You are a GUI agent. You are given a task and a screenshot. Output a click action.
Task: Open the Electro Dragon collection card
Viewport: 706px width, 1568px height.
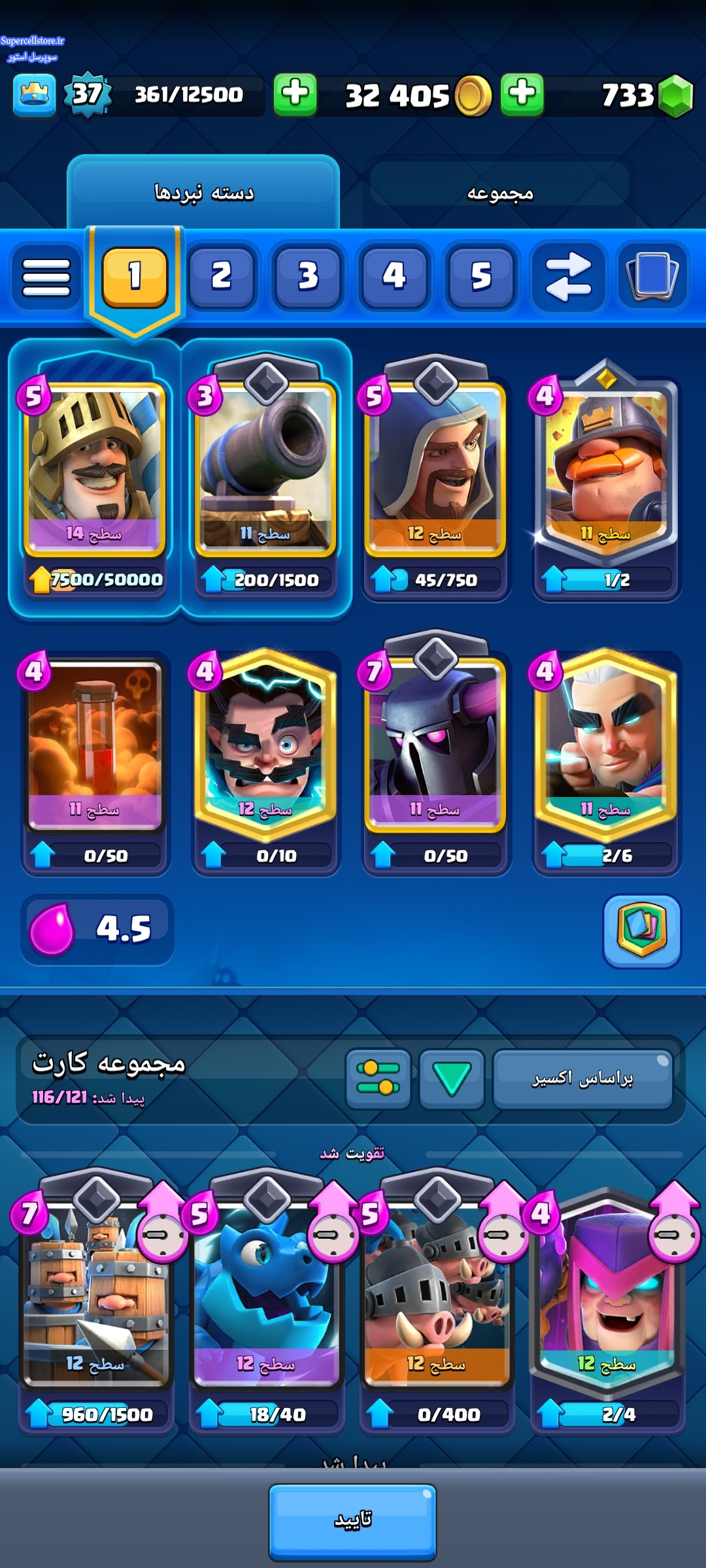pos(265,1300)
